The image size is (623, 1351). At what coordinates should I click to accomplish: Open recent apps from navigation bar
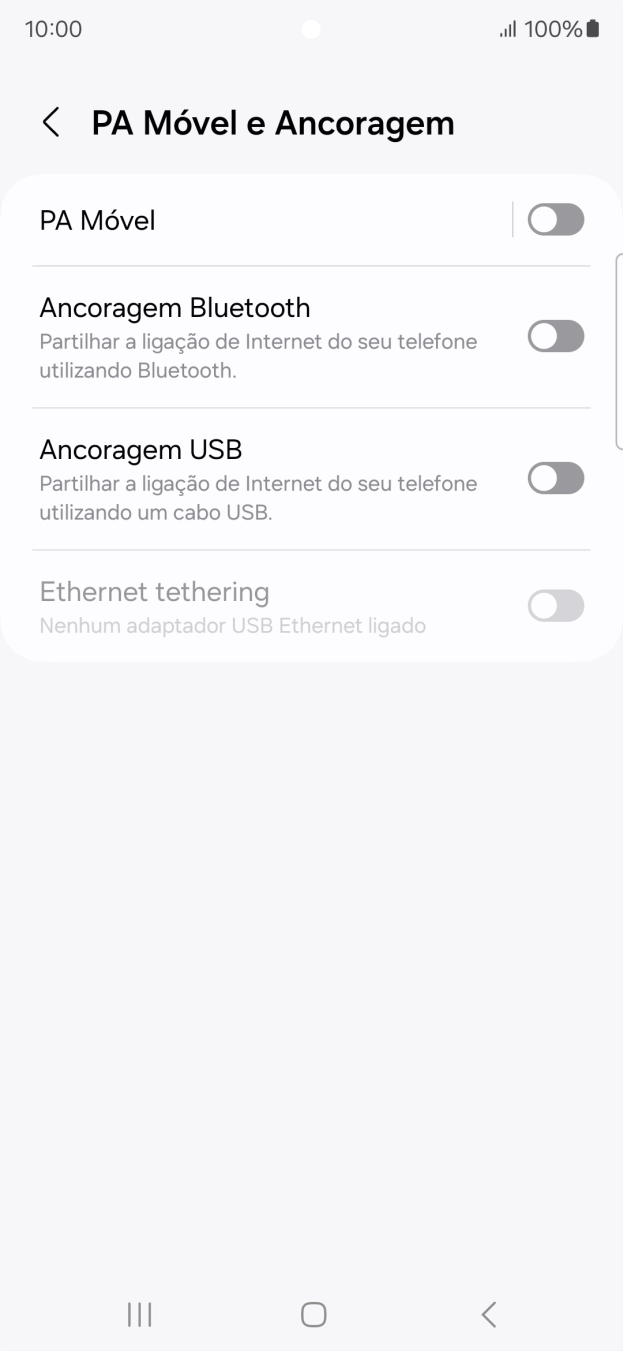point(140,1314)
